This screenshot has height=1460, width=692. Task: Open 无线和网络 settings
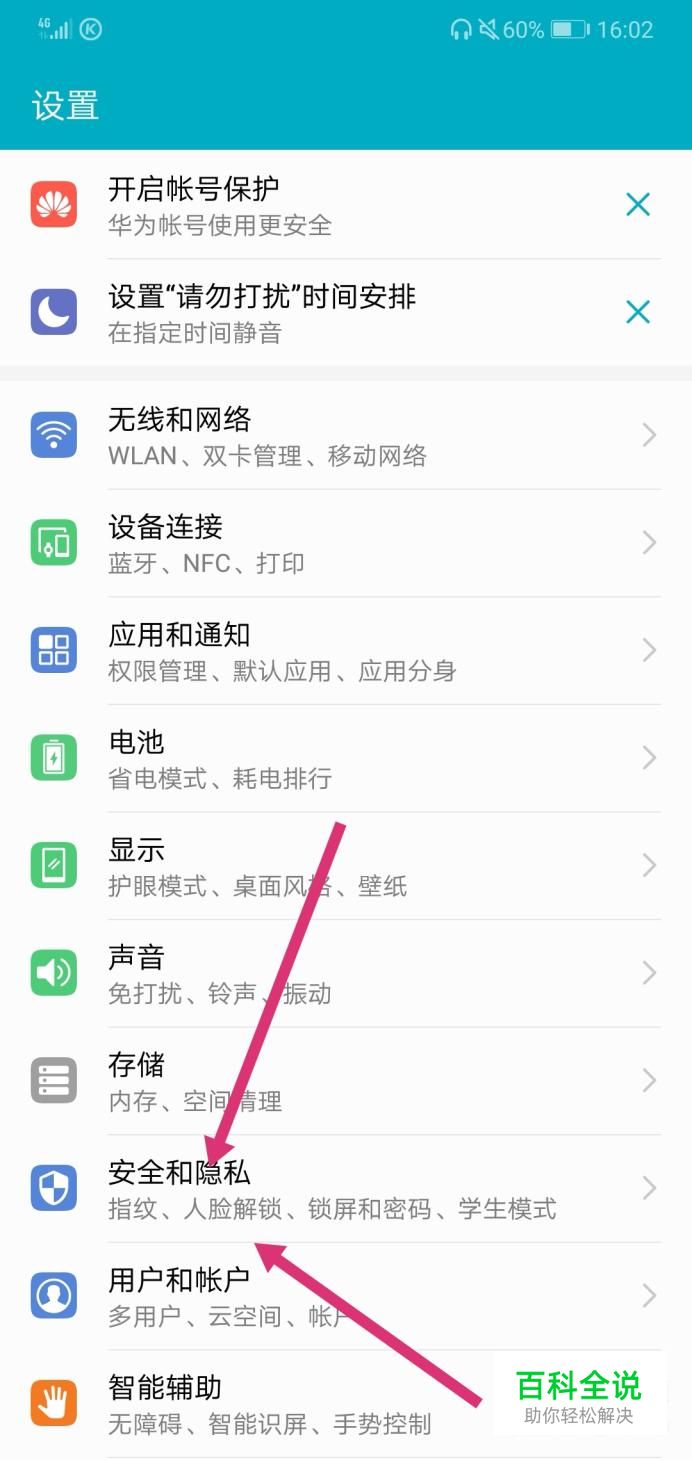(x=340, y=435)
